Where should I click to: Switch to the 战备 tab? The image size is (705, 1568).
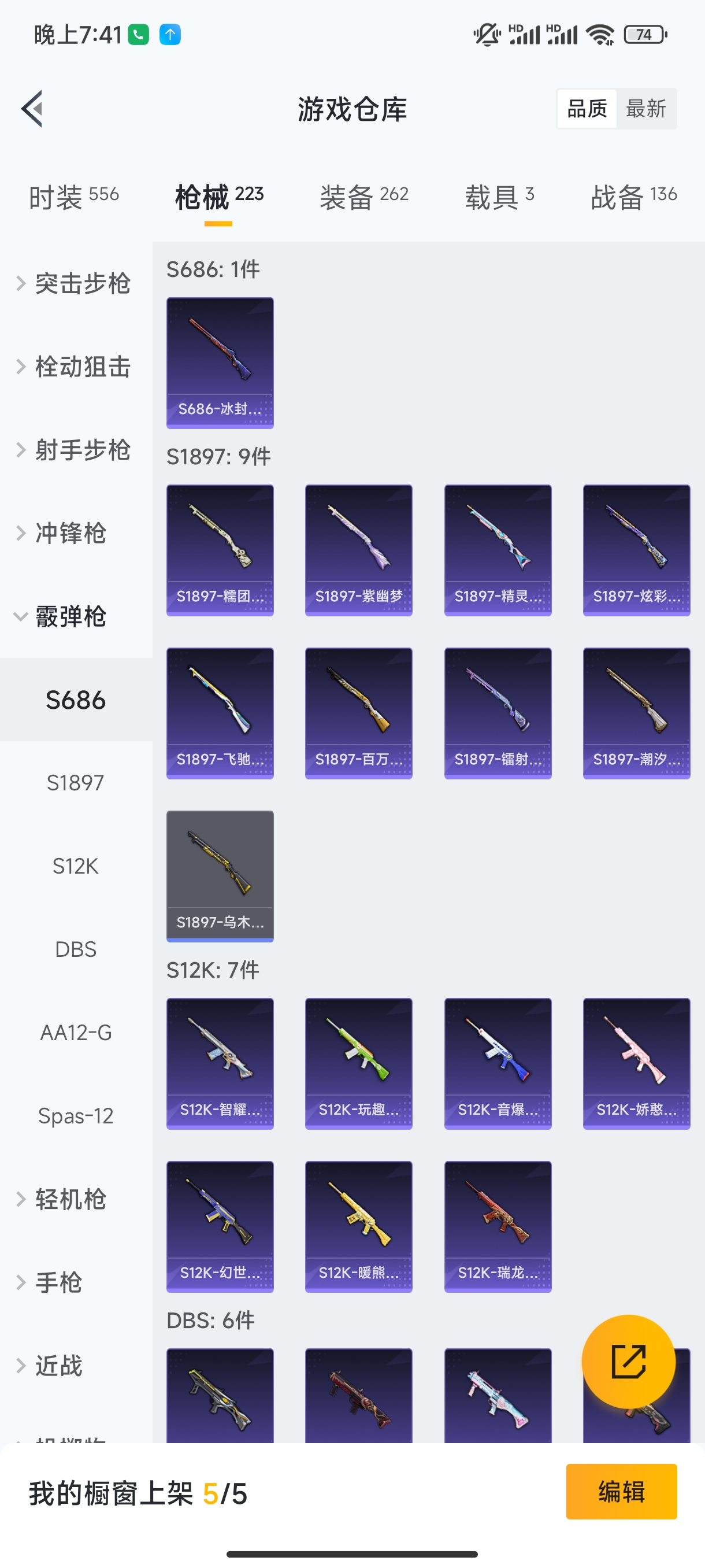(x=633, y=197)
